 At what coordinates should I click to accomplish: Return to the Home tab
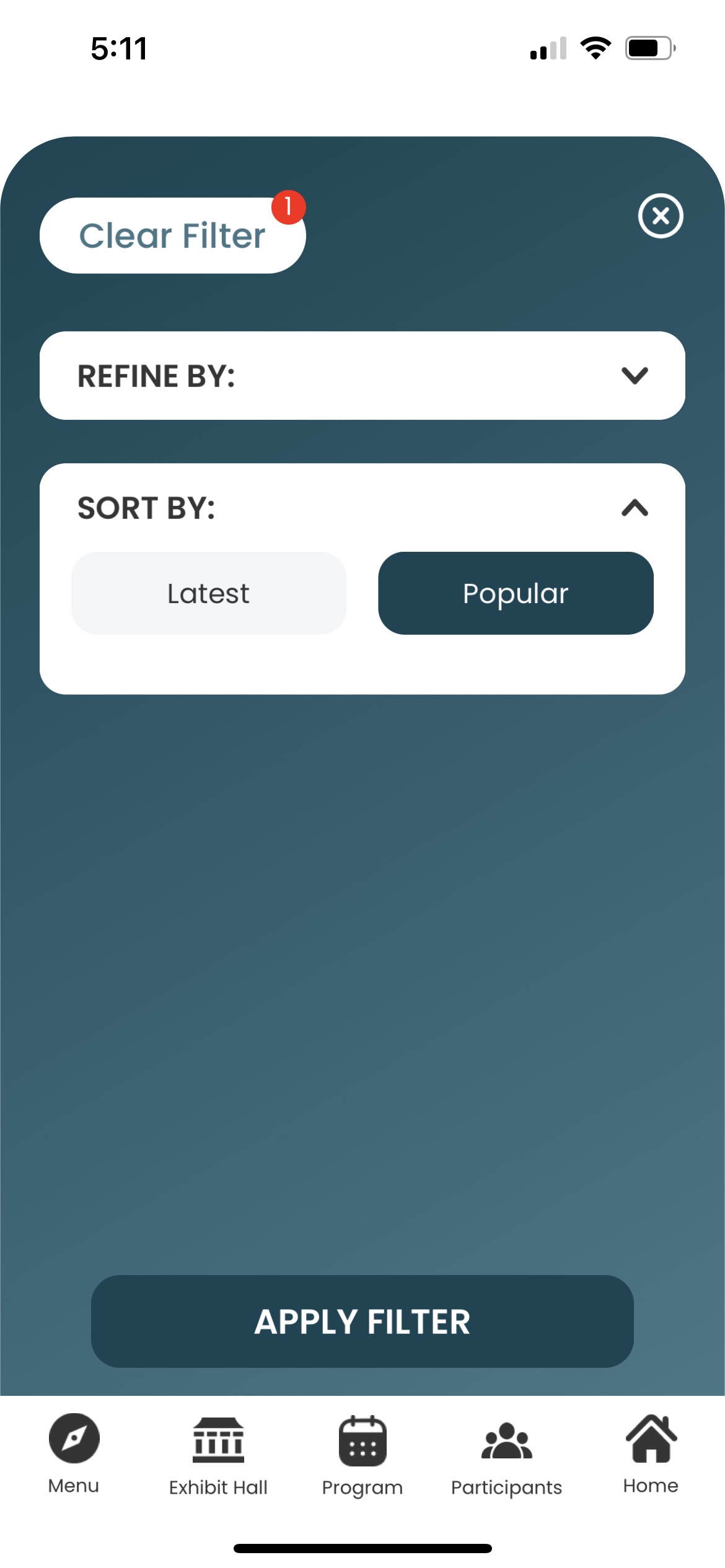[x=651, y=1453]
